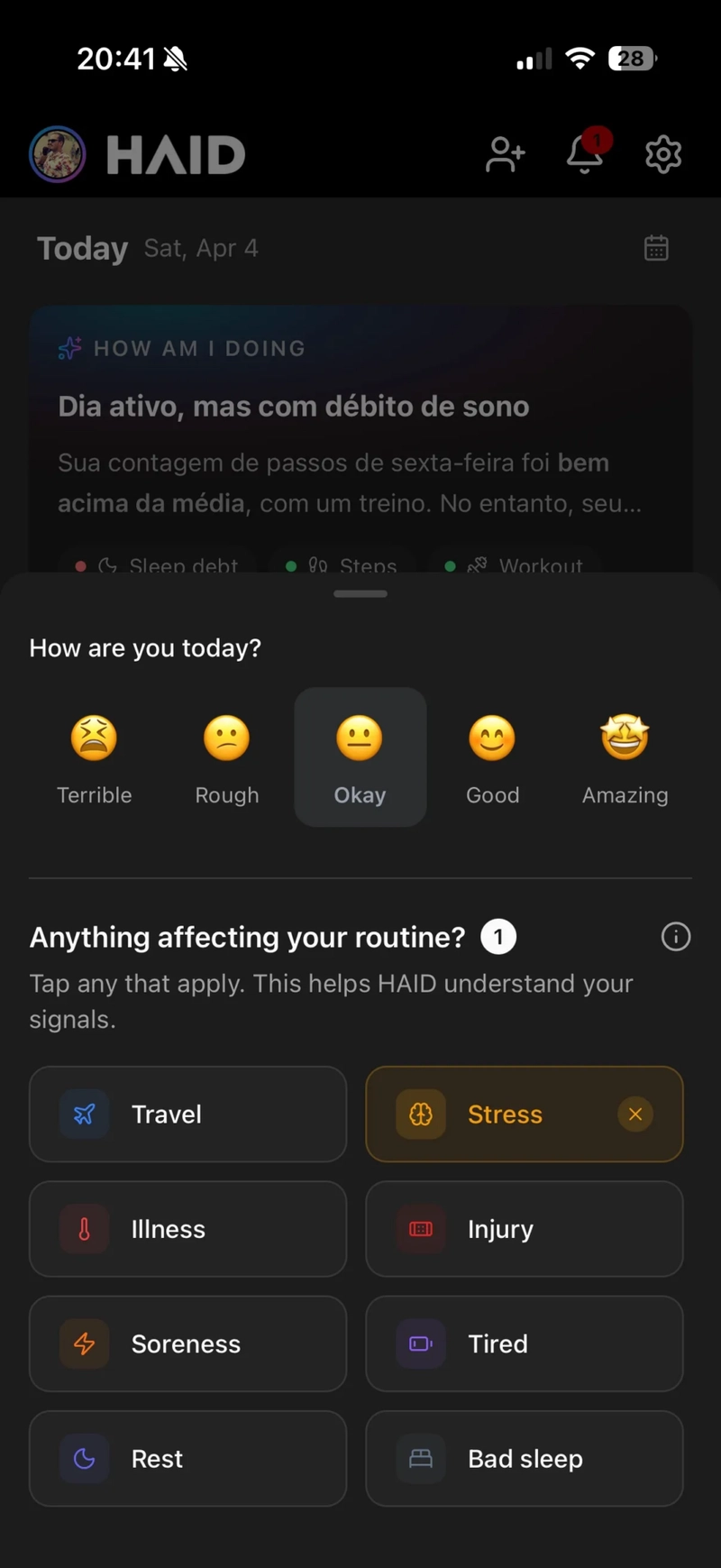Select the Rest factor
The height and width of the screenshot is (1568, 721).
pyautogui.click(x=187, y=1458)
